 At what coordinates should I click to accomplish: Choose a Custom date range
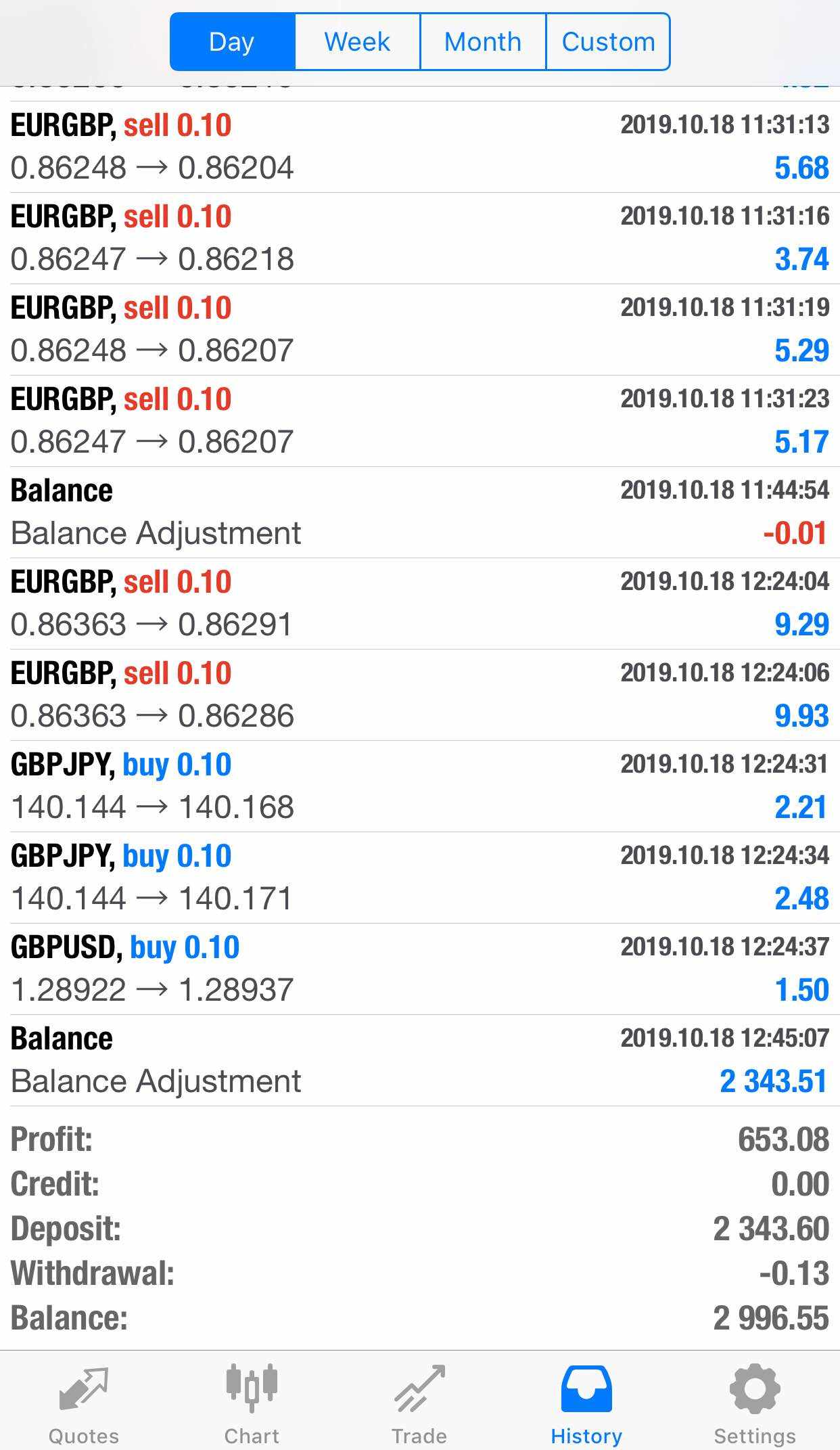pyautogui.click(x=608, y=42)
